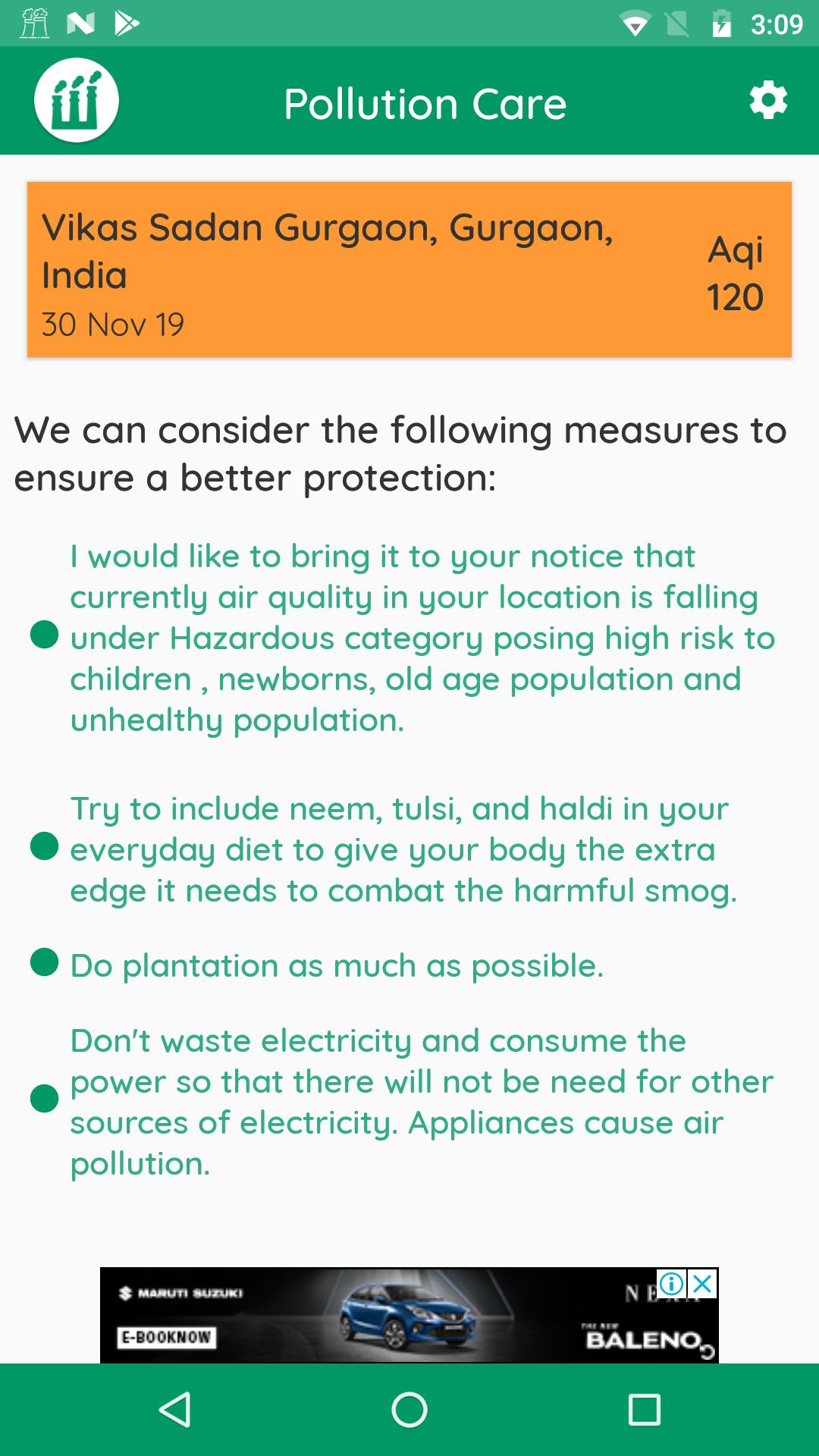Tap the Pollution Care logo icon
The width and height of the screenshot is (819, 1456).
pos(77,100)
